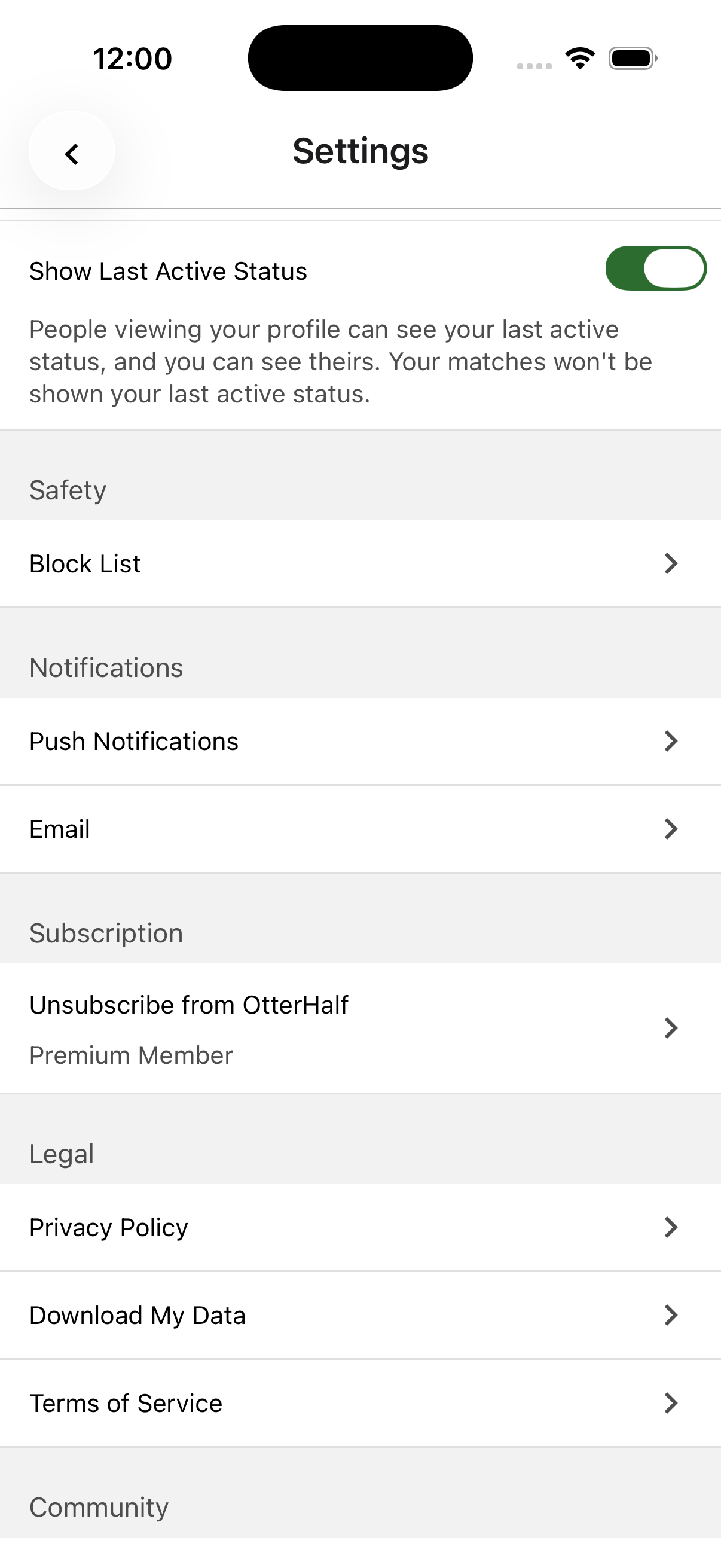
Task: Click the chevron next to Terms of Service
Action: pyautogui.click(x=671, y=1403)
